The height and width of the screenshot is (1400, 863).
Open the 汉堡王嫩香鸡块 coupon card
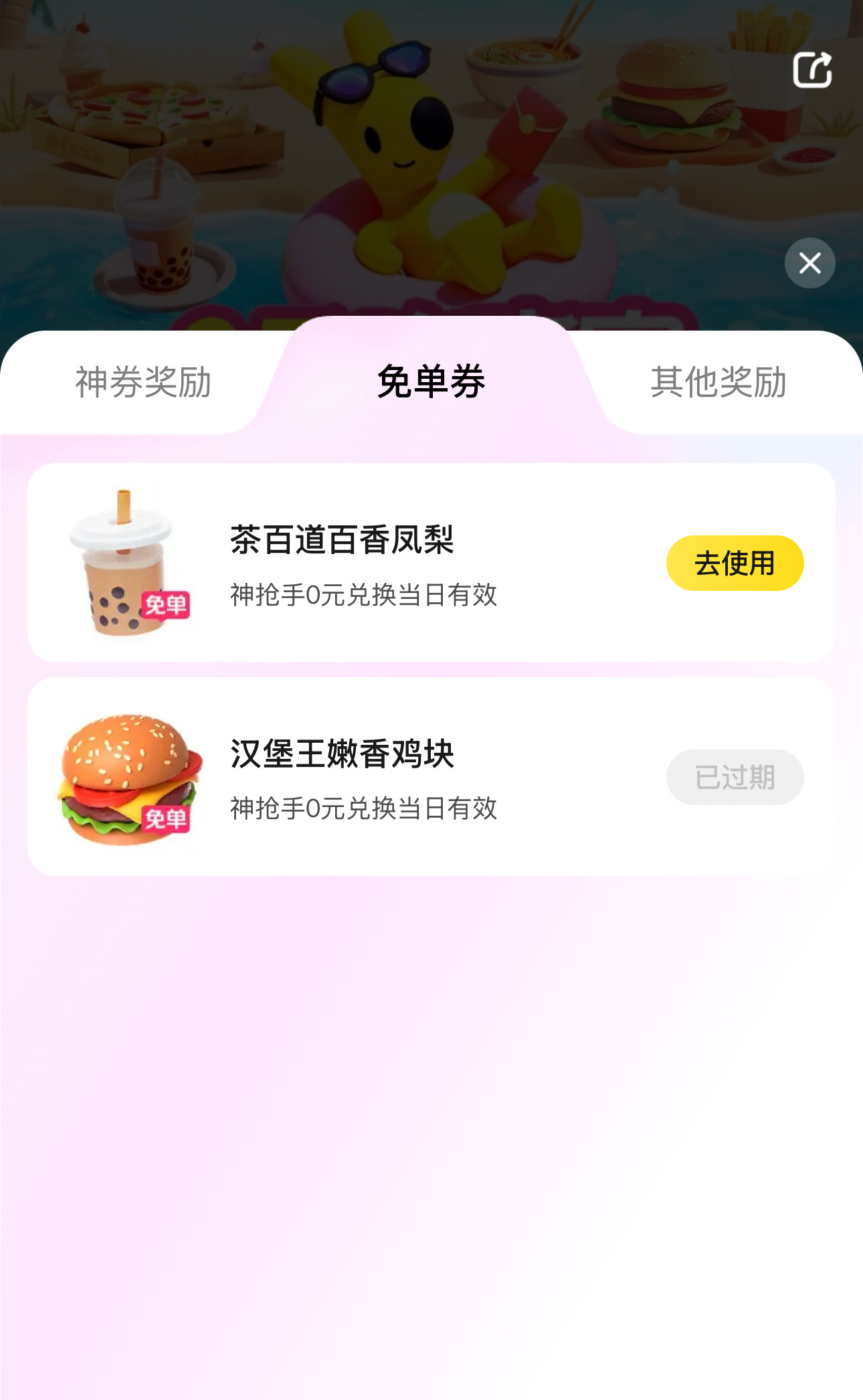pyautogui.click(x=431, y=776)
